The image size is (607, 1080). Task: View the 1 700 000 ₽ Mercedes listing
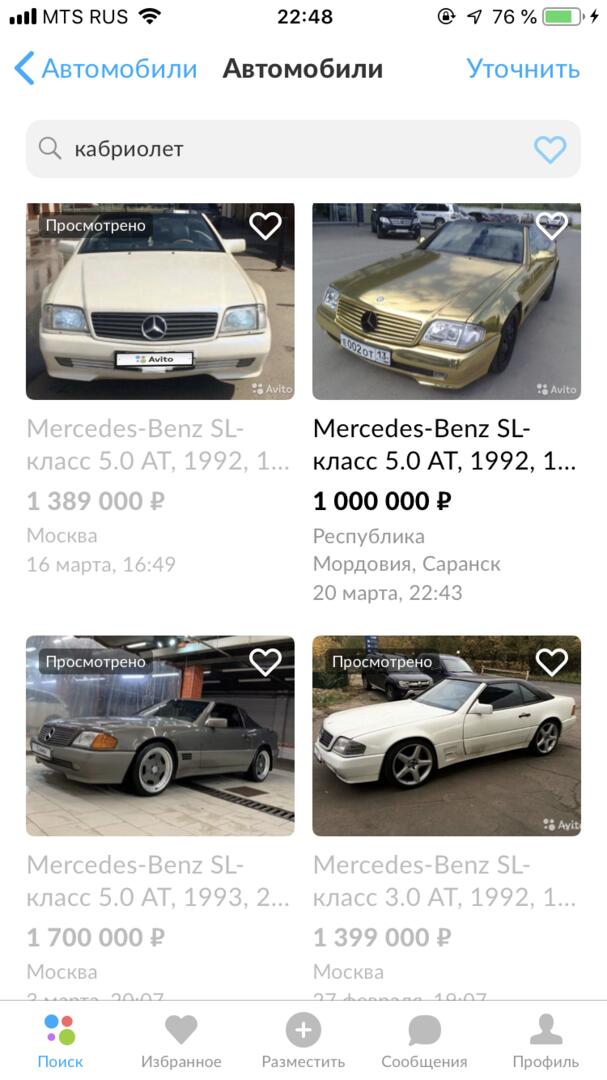tap(160, 735)
